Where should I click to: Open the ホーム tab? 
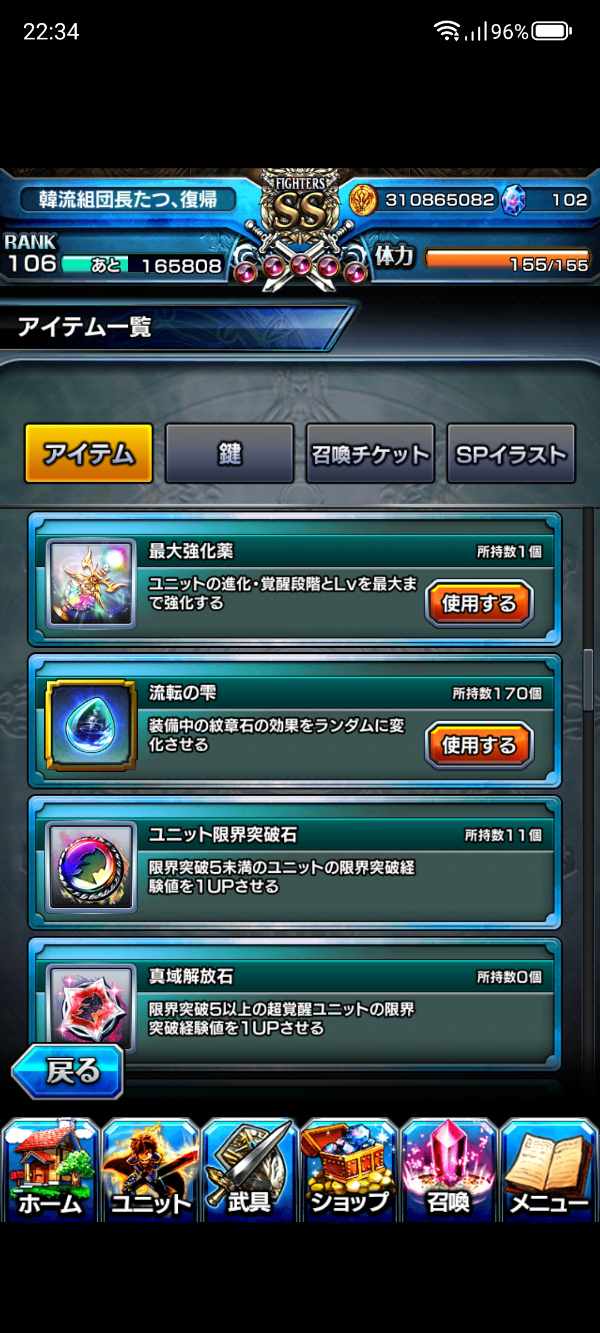click(x=49, y=1170)
